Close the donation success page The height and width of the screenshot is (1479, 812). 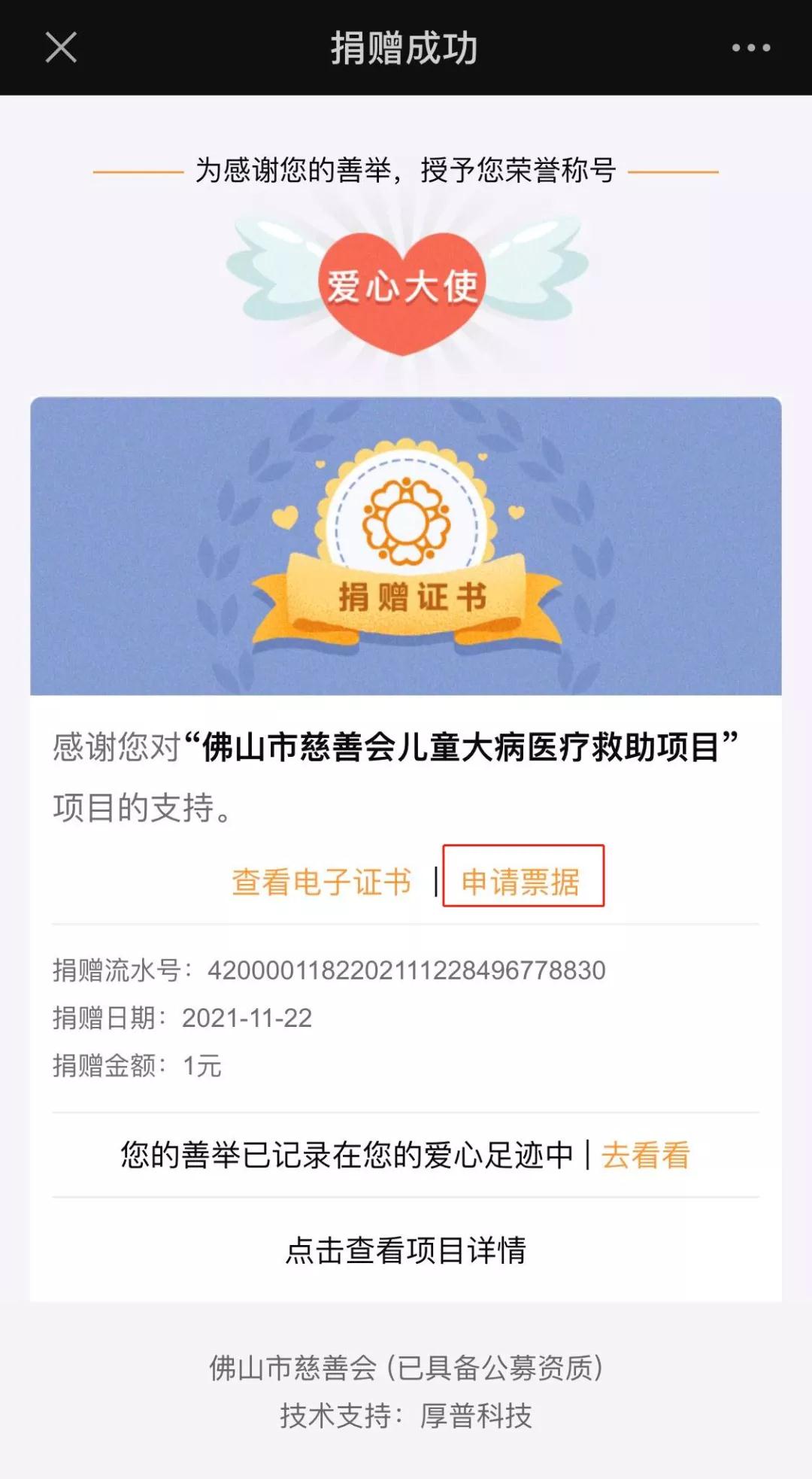pos(61,48)
